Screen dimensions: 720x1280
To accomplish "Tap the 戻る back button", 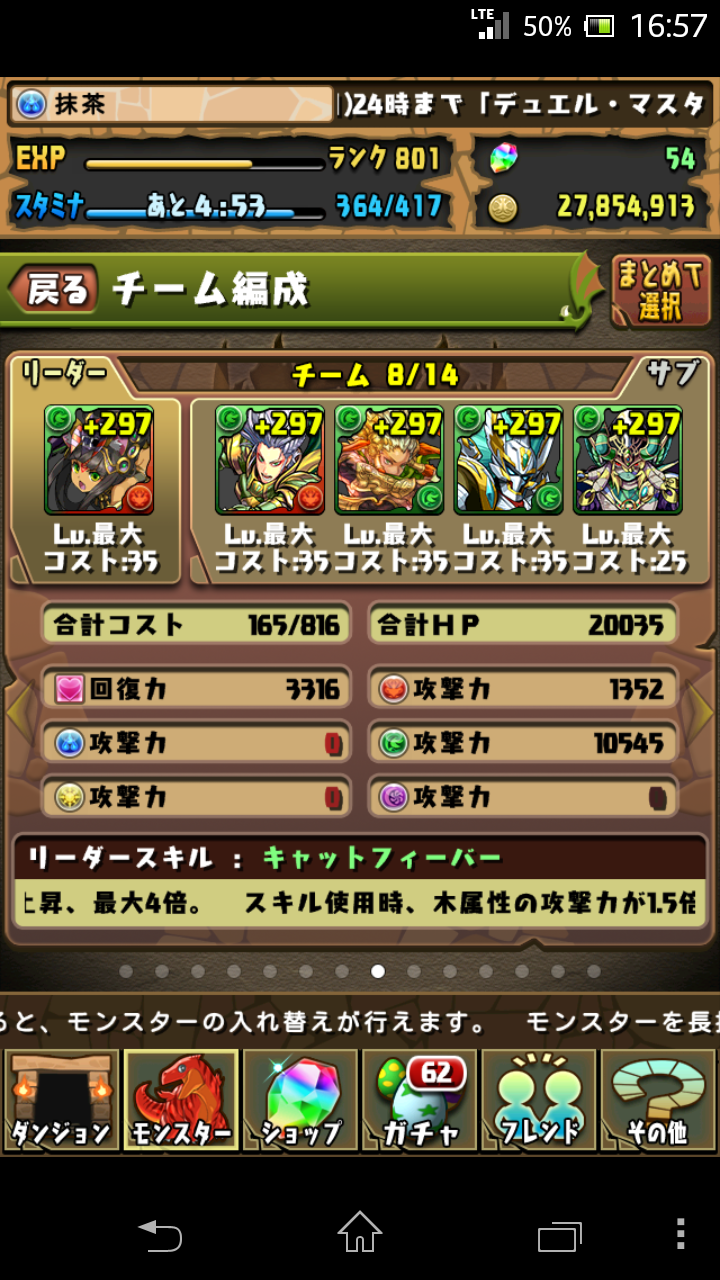I will [x=54, y=290].
